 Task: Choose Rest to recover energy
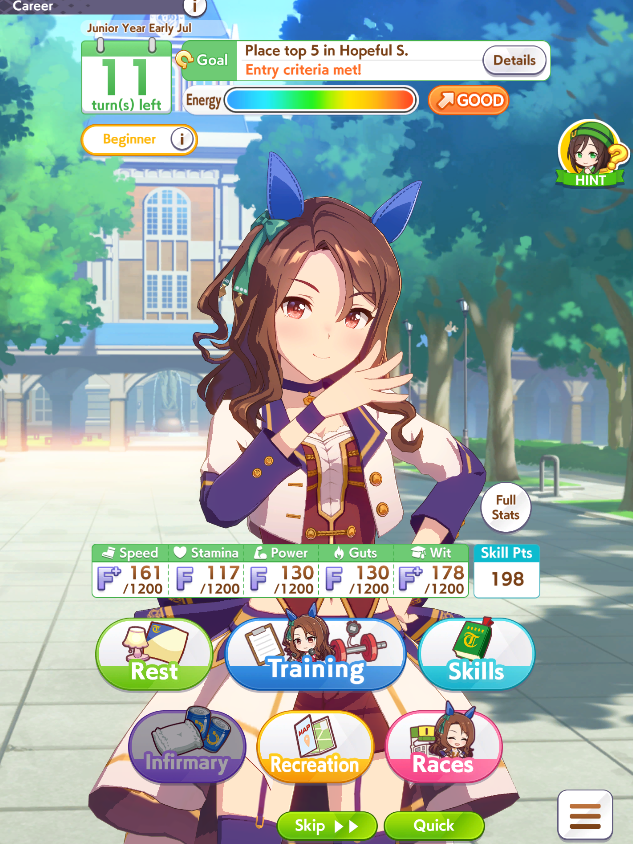[x=154, y=655]
